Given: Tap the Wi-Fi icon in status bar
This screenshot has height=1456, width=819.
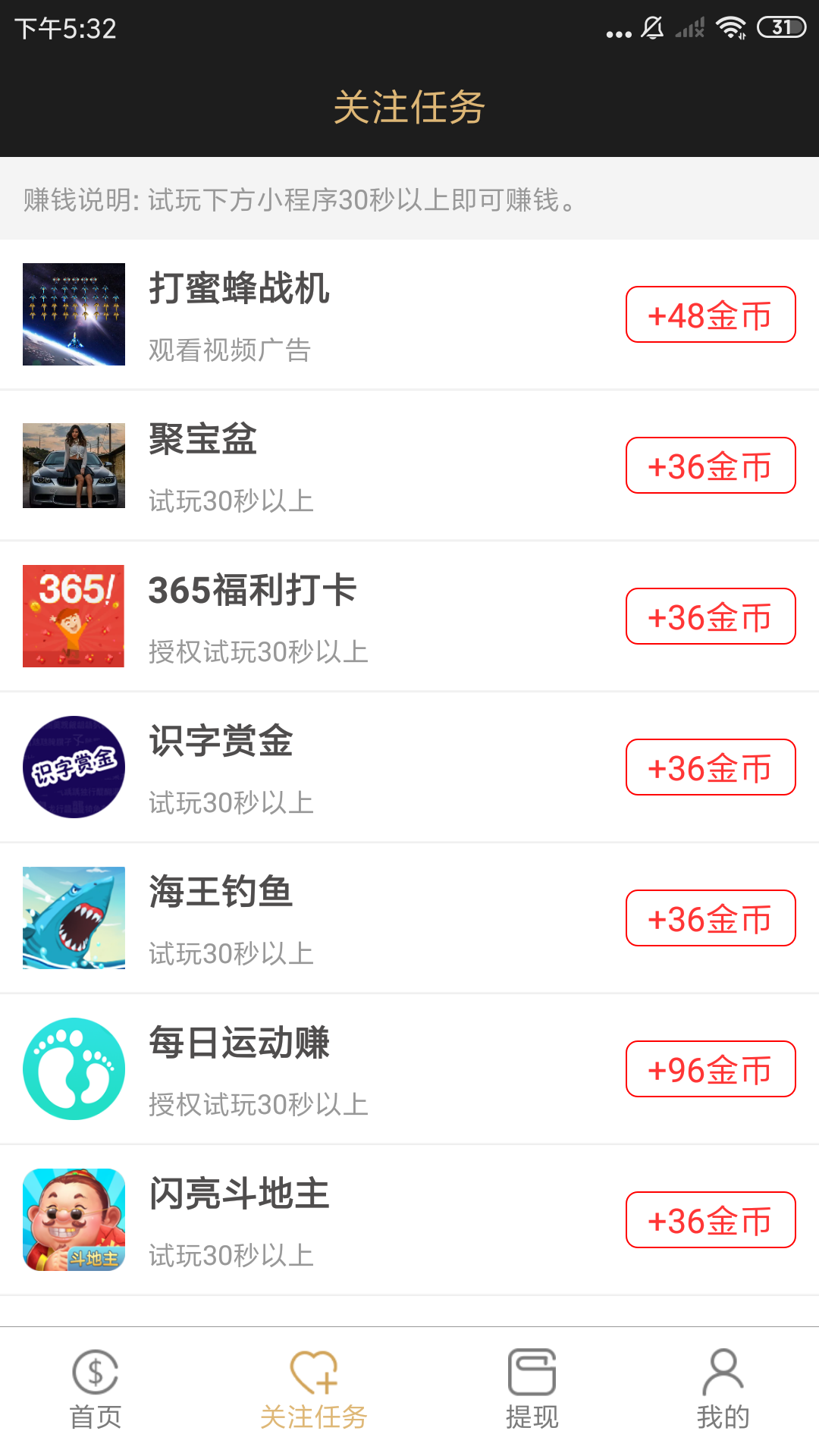Looking at the screenshot, I should click(731, 28).
